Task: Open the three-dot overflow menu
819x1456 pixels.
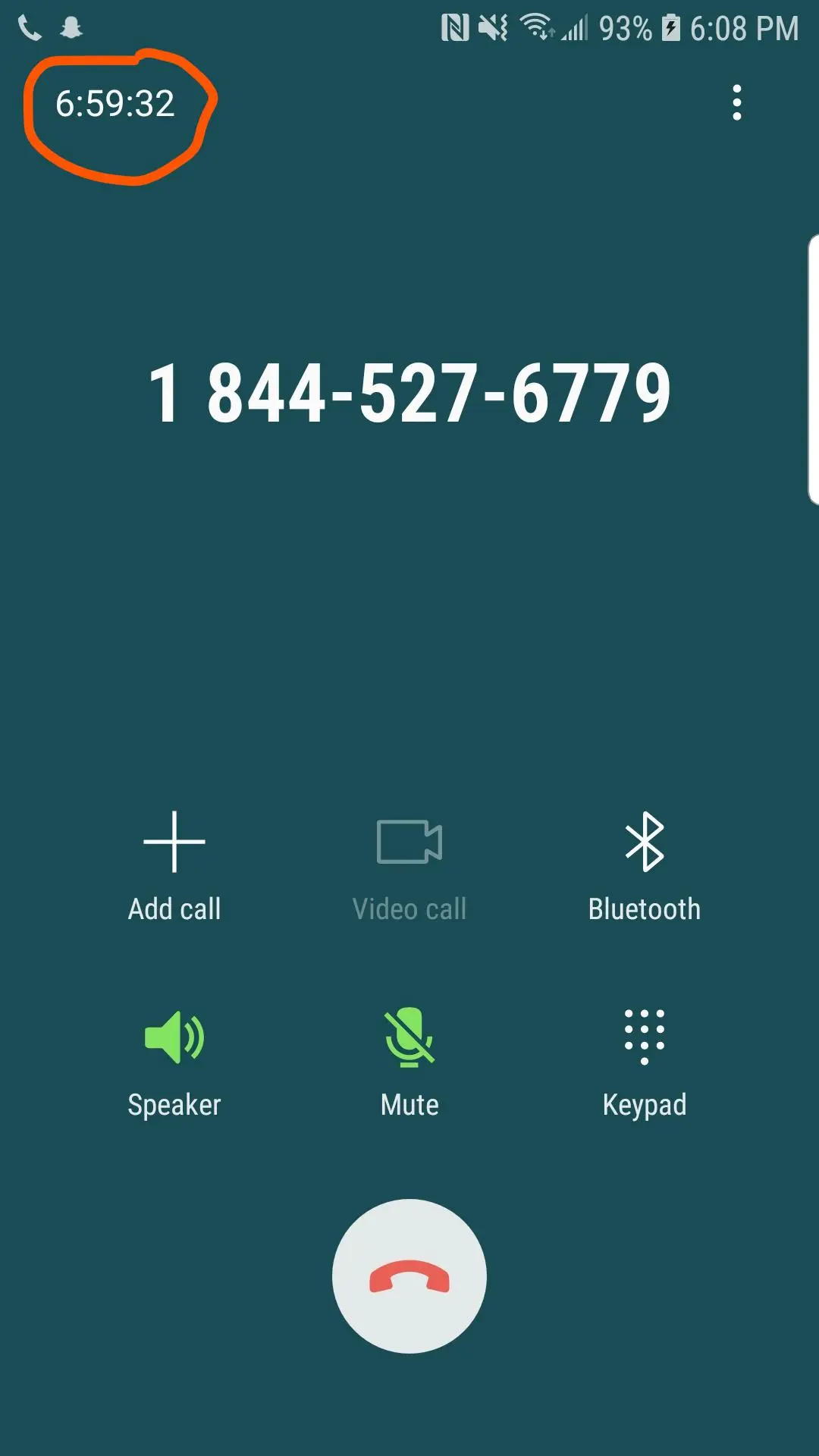Action: 736,102
